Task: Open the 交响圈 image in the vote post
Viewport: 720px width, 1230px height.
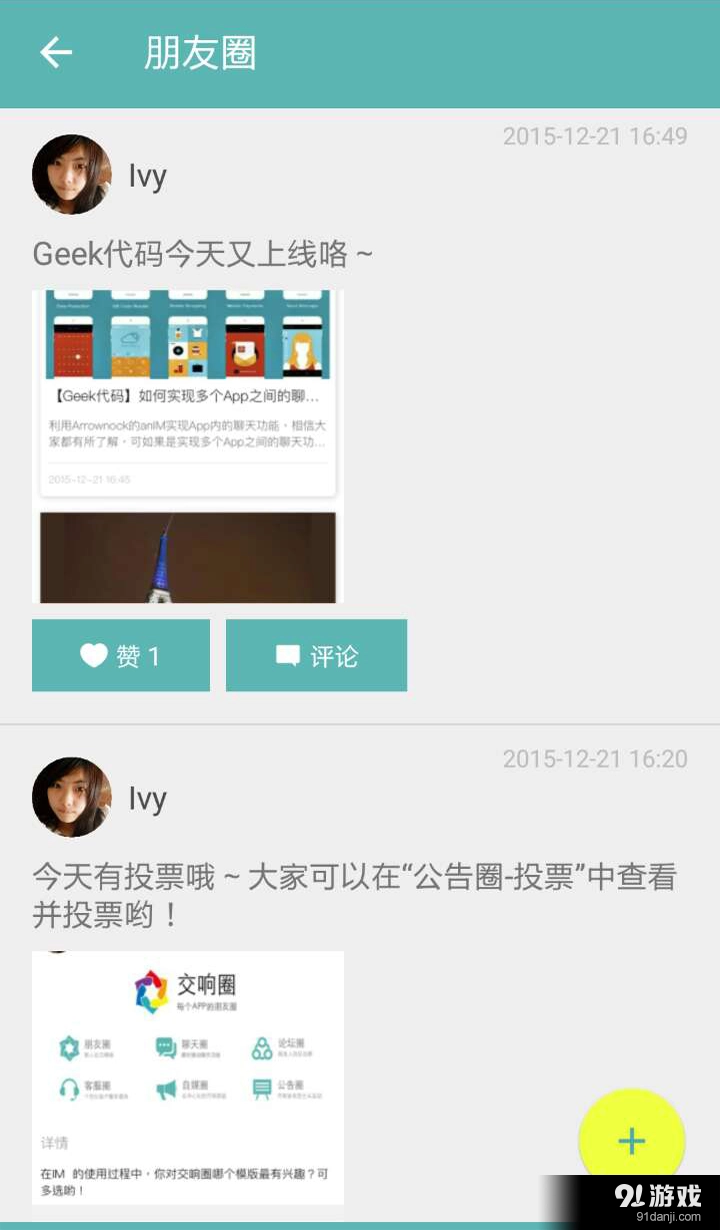Action: point(188,1077)
